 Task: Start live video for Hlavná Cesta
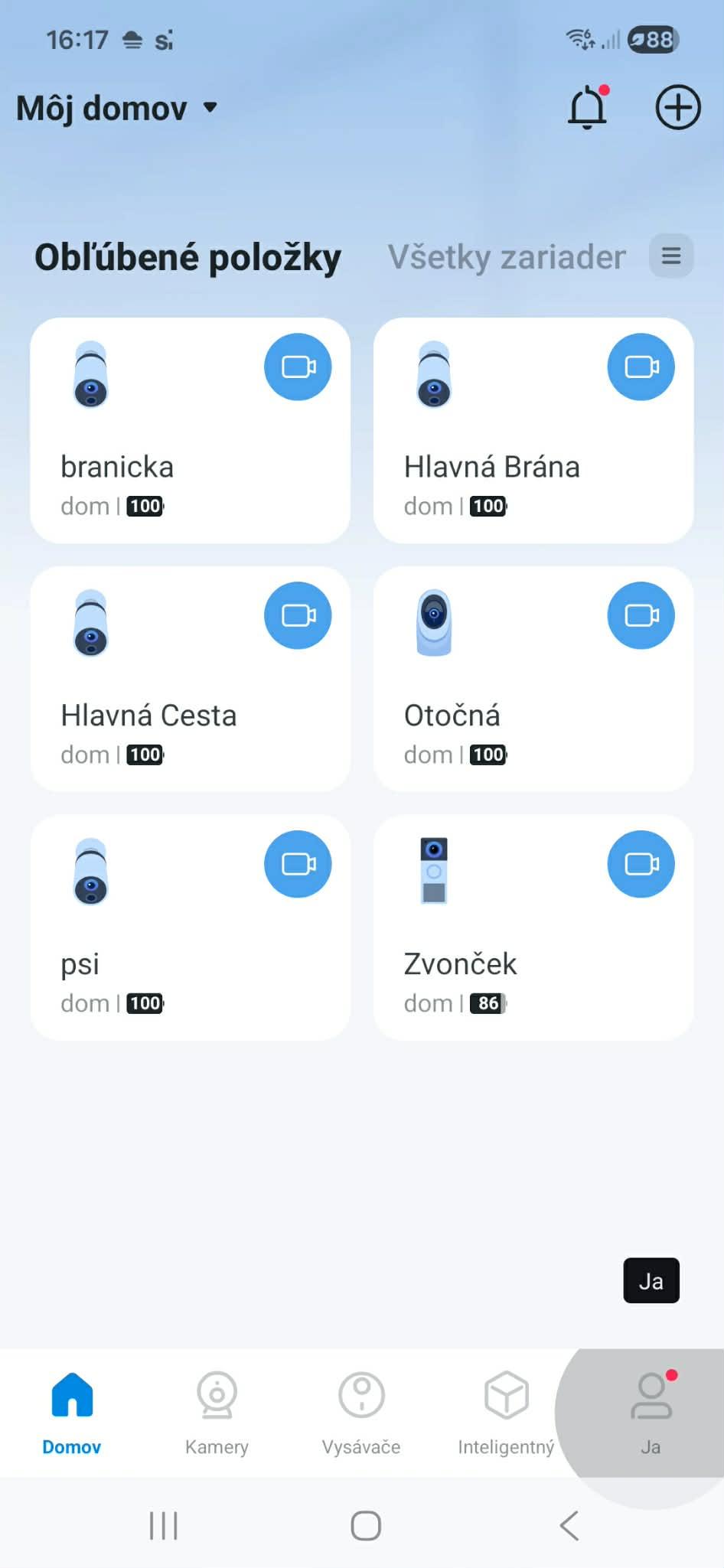tap(298, 616)
